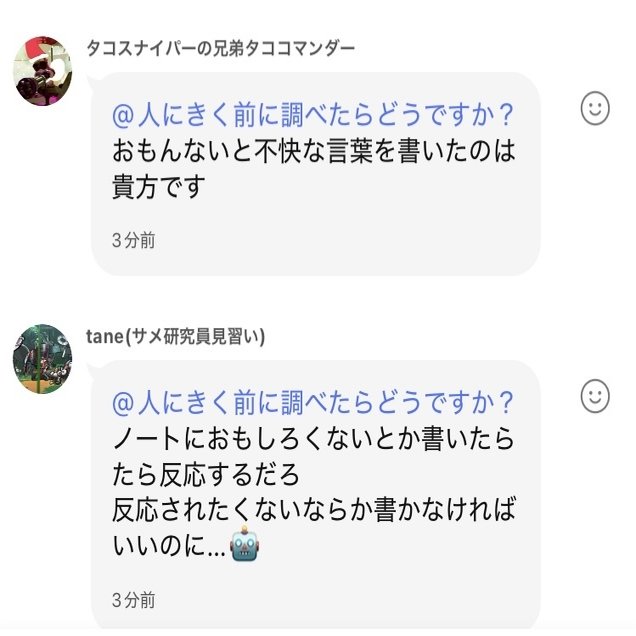React to タココマンダー's comment with the smiley icon
Image resolution: width=636 pixels, height=636 pixels.
pyautogui.click(x=595, y=109)
